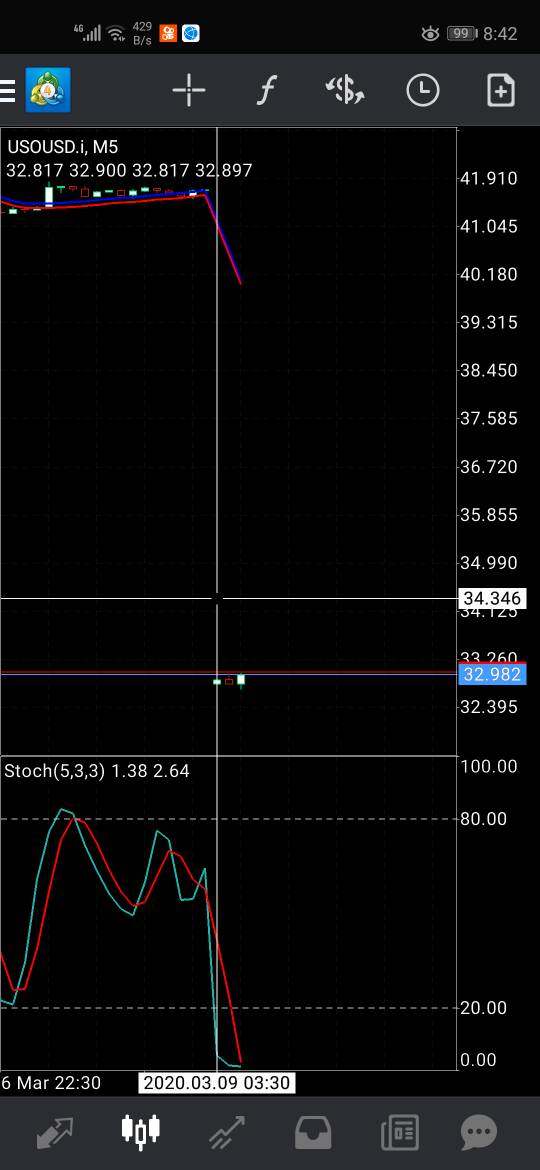
Task: Open the History tab
Action: pyautogui.click(x=313, y=1132)
